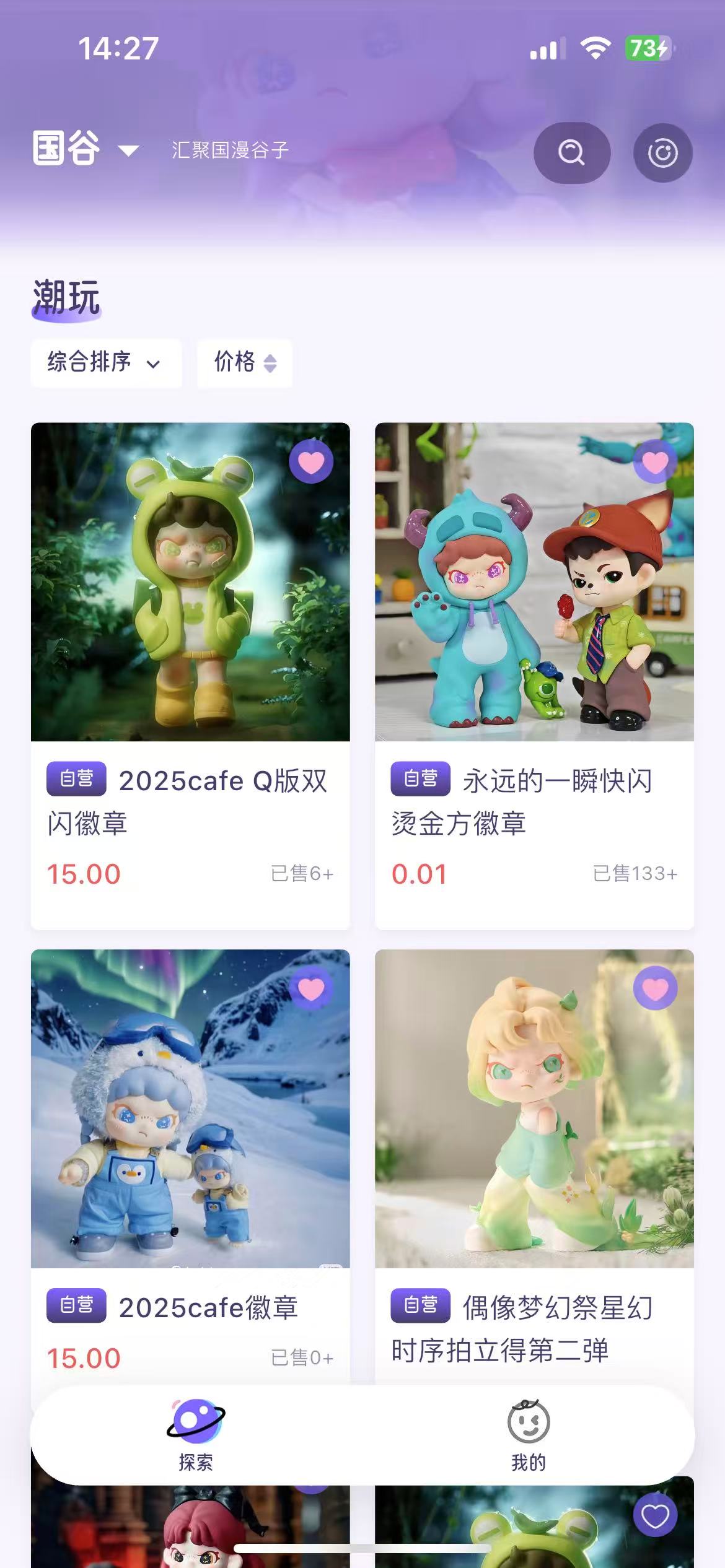Favorite the 2025cafe Q版双闪徽章 item

[311, 462]
